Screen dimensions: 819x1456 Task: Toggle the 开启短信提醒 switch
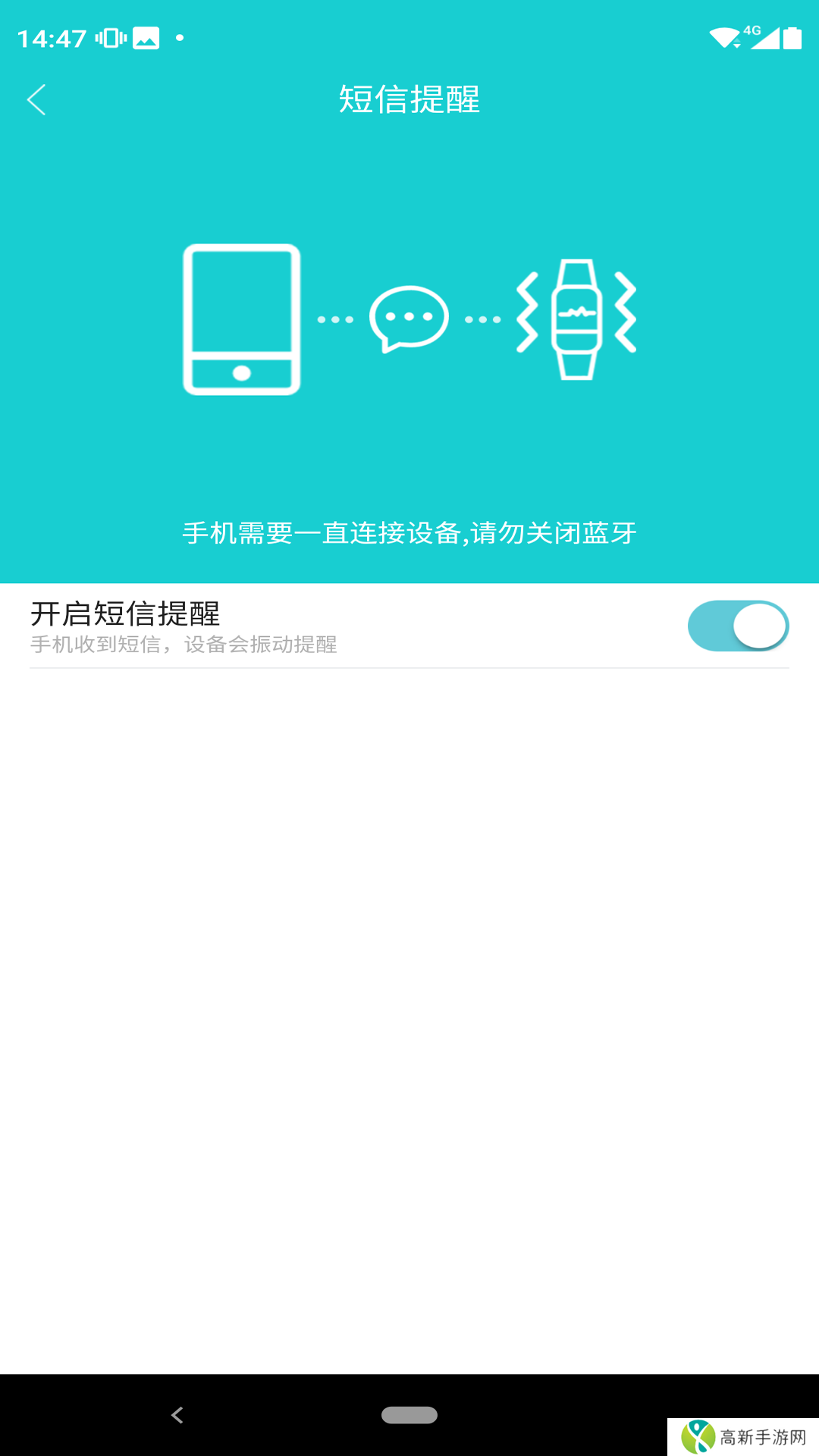click(x=737, y=626)
